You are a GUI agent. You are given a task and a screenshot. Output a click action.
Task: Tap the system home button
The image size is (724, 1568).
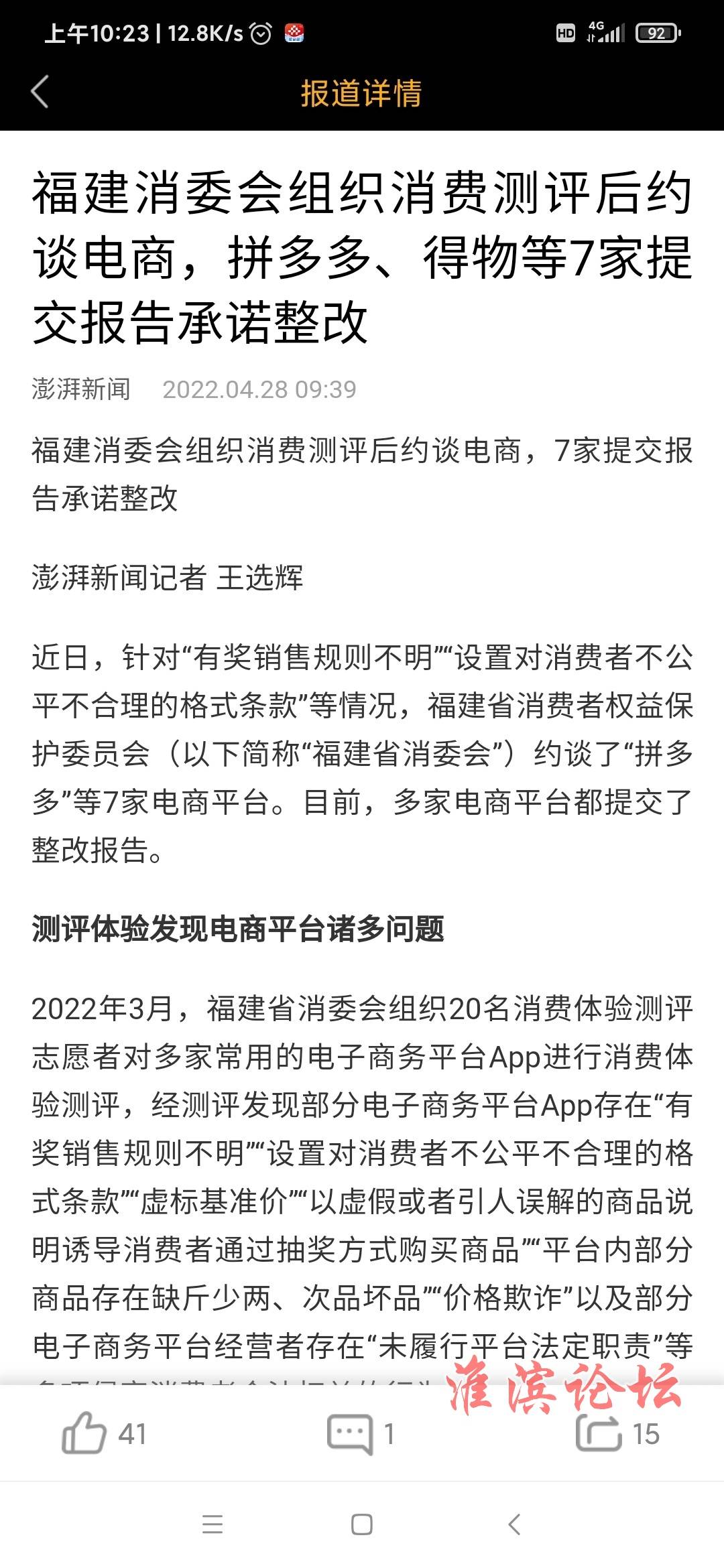pyautogui.click(x=362, y=1524)
